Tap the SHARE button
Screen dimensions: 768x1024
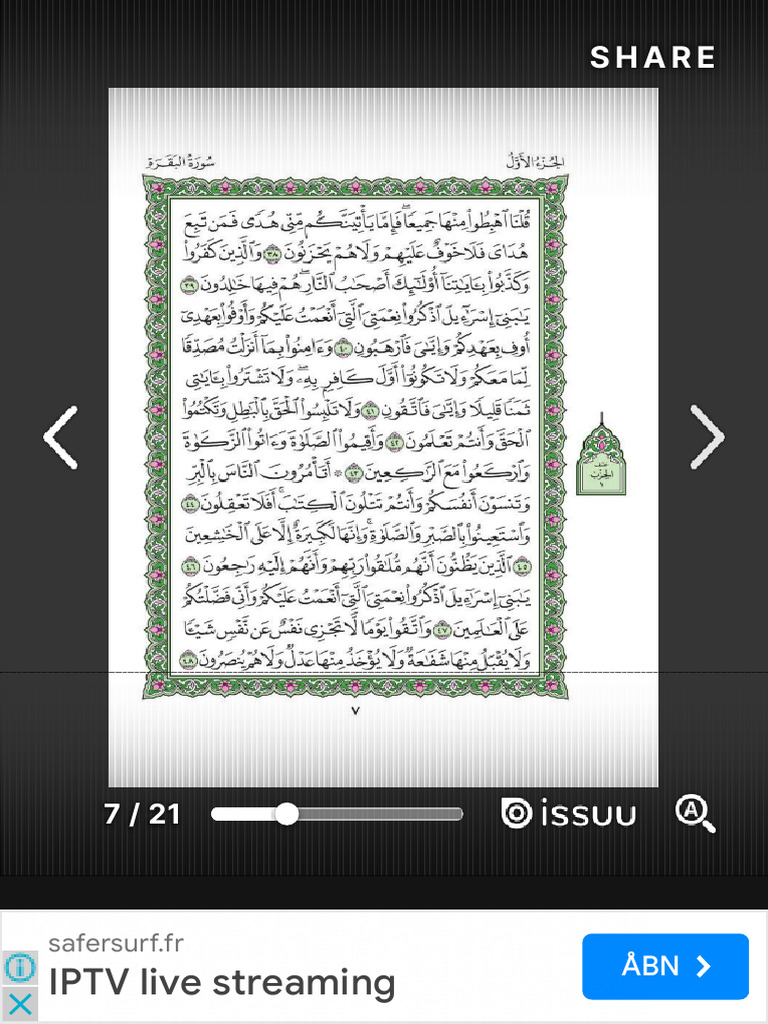652,57
